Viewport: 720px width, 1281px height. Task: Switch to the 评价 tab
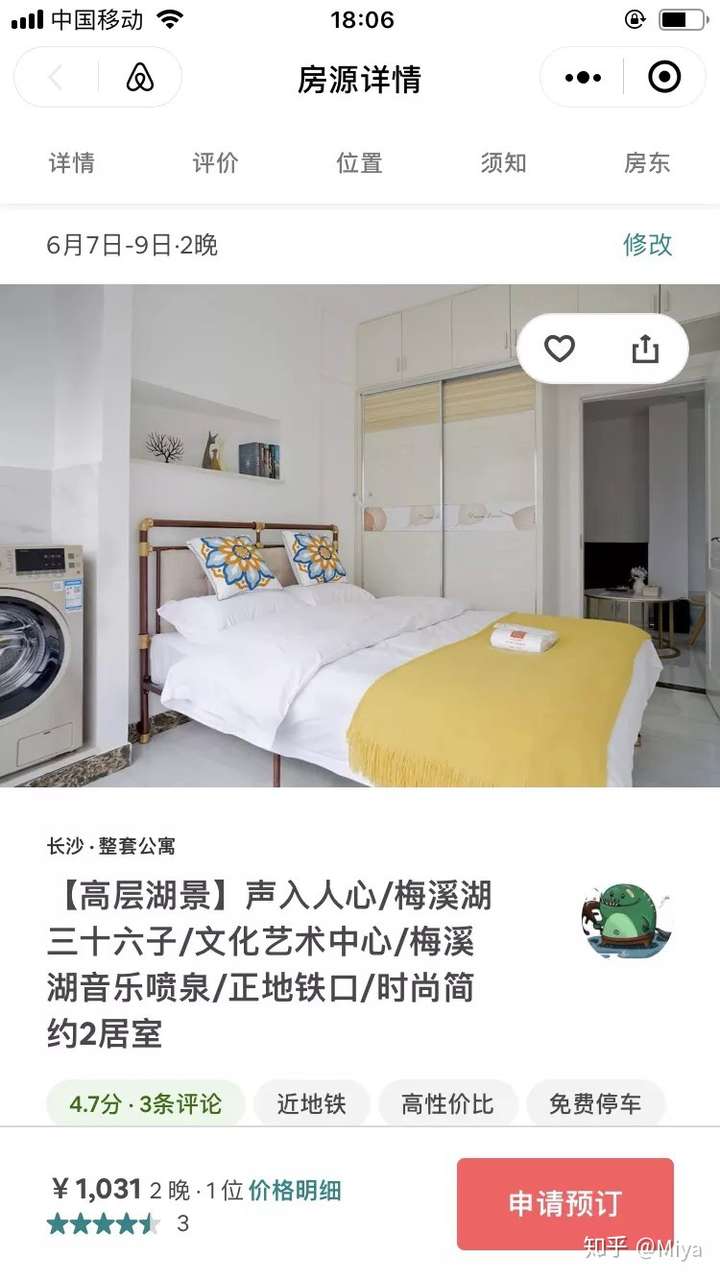pos(216,163)
